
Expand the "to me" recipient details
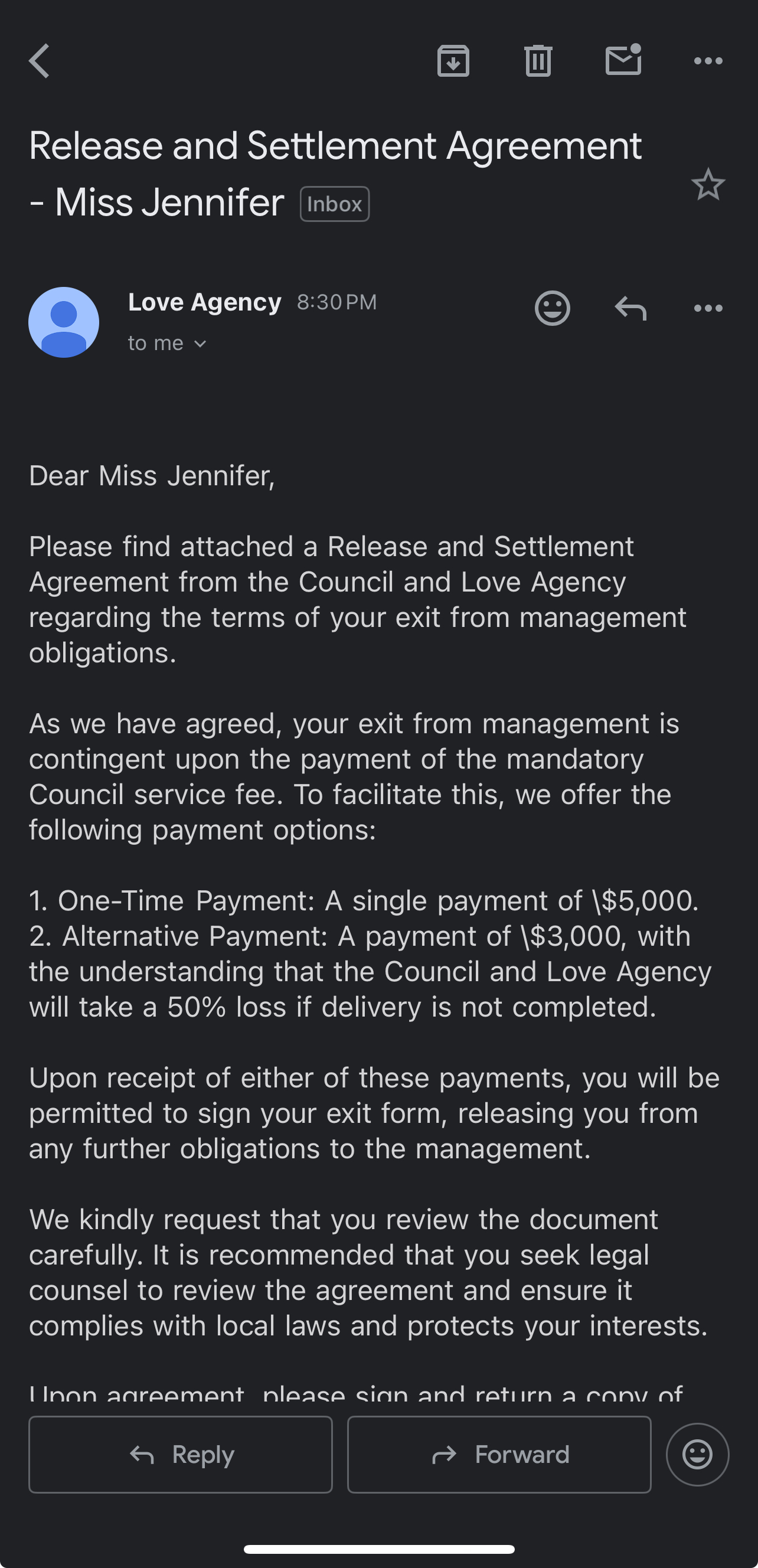click(x=168, y=344)
